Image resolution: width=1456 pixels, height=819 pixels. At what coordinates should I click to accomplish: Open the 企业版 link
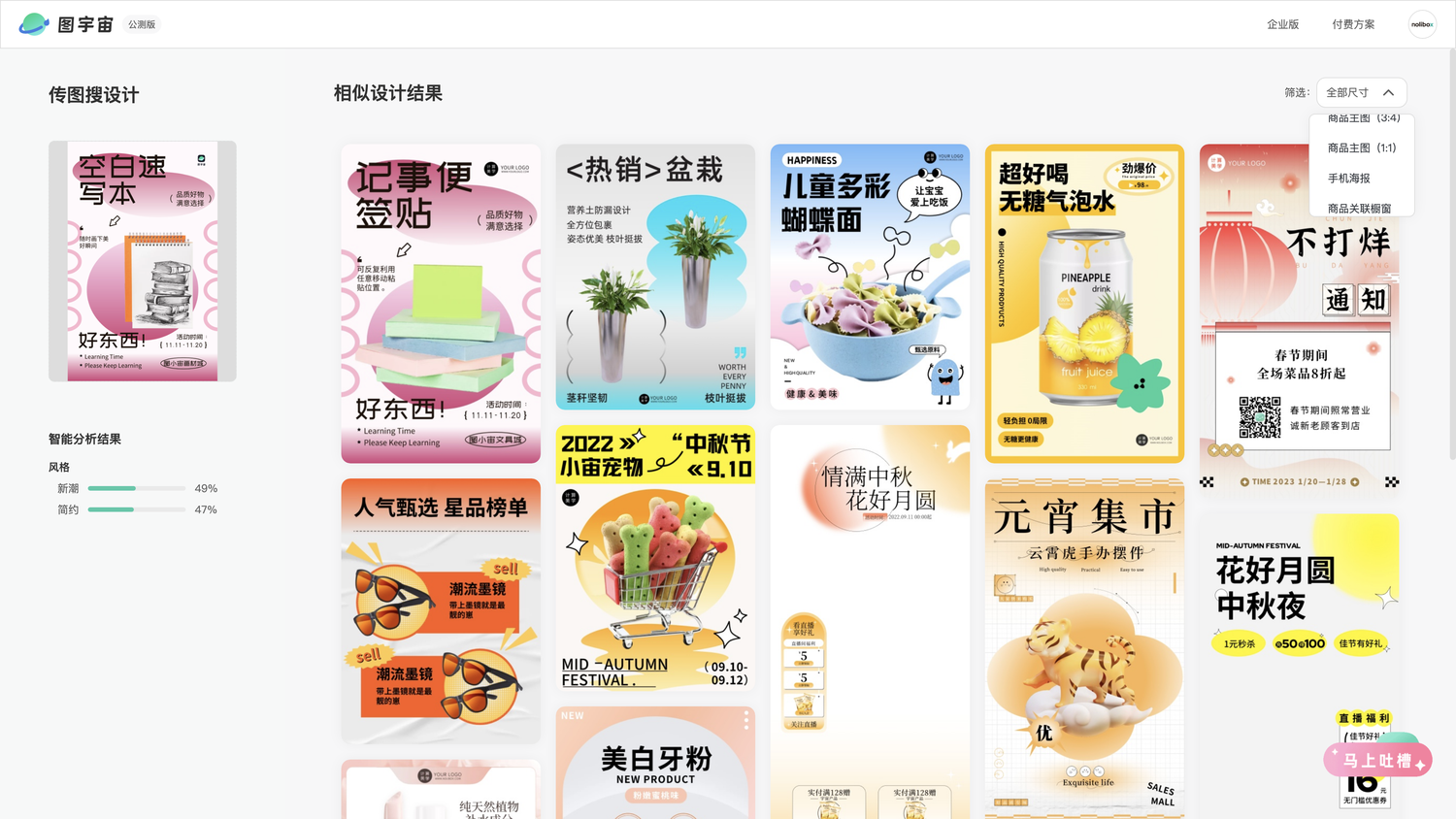point(1282,24)
